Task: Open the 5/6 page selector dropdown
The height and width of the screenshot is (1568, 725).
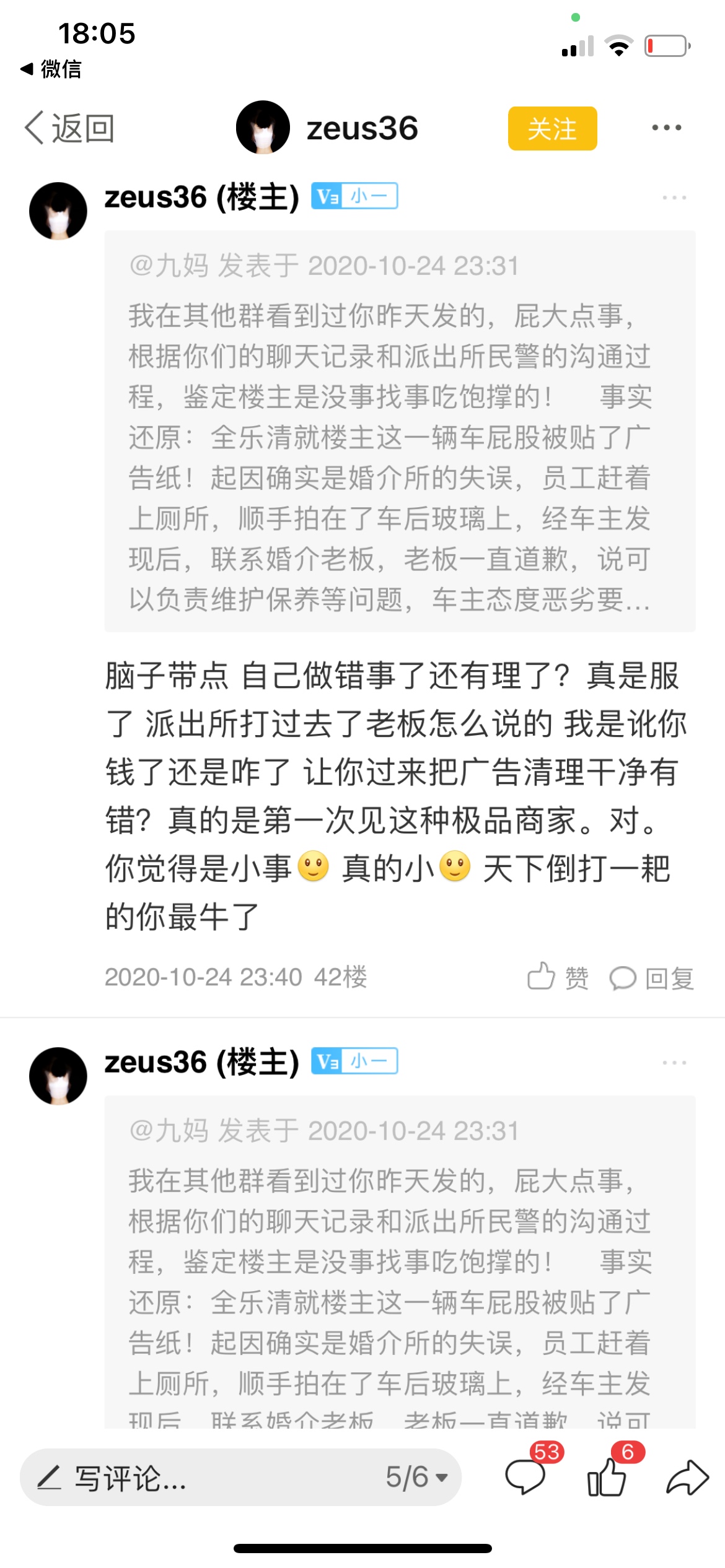Action: click(x=416, y=1478)
